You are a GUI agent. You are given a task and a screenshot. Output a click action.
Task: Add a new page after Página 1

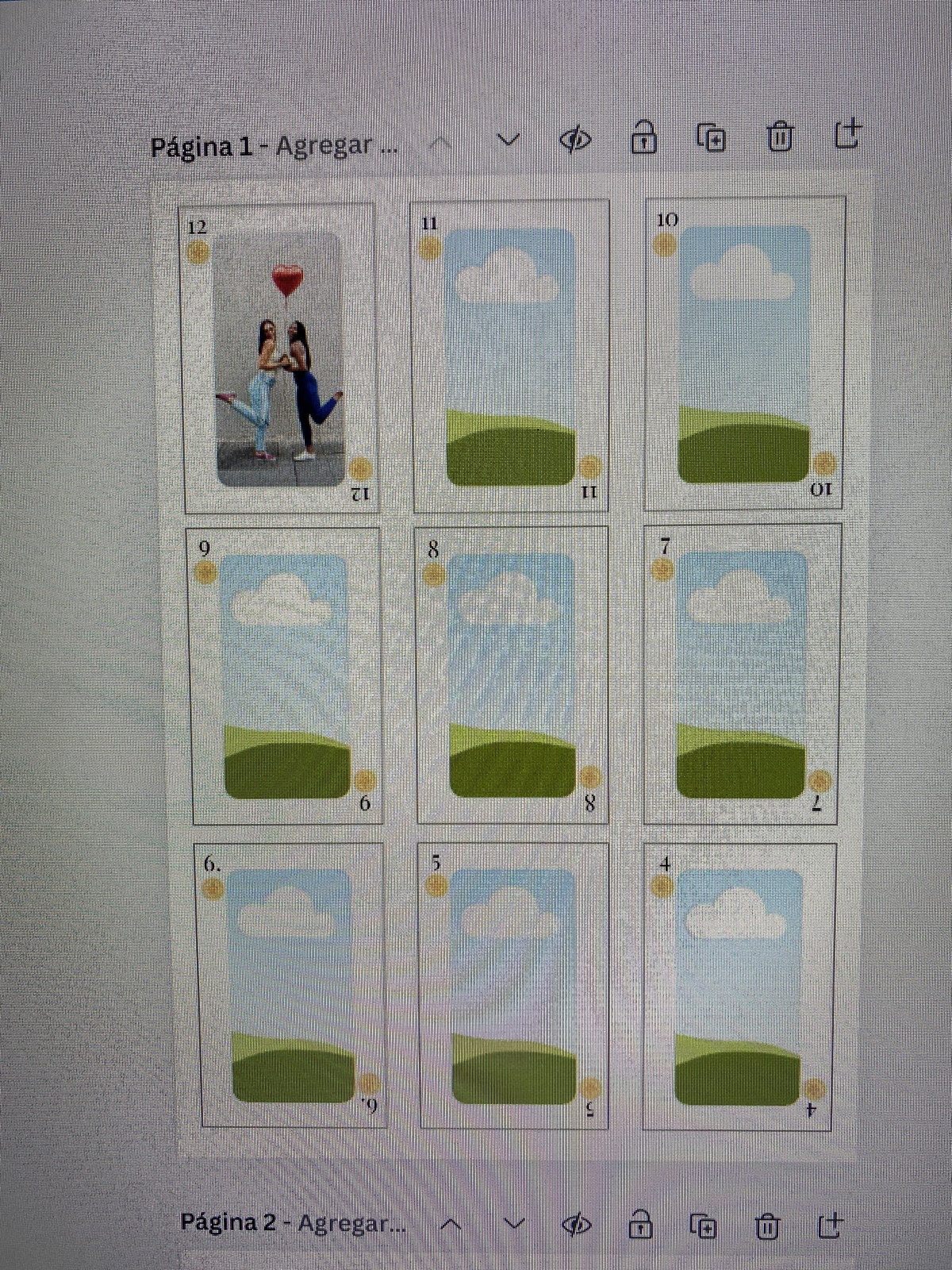(x=848, y=134)
